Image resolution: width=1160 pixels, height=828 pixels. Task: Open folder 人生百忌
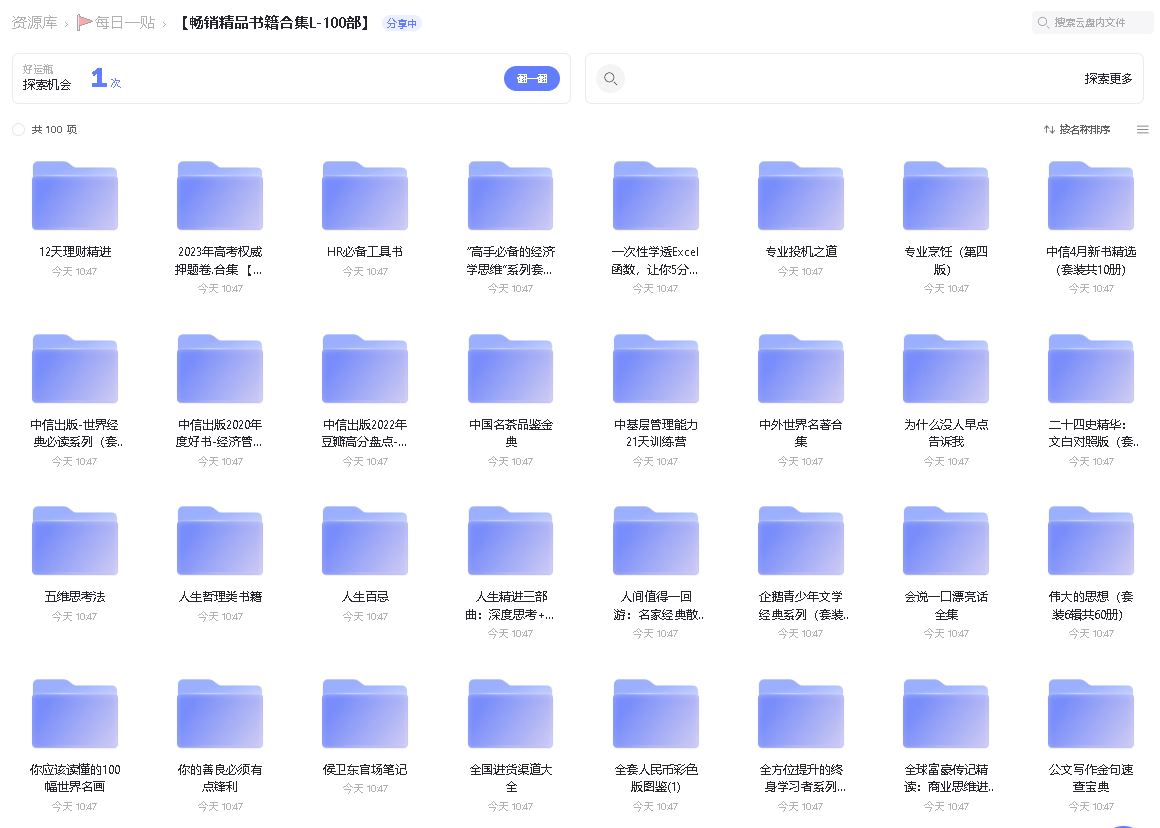coord(365,541)
